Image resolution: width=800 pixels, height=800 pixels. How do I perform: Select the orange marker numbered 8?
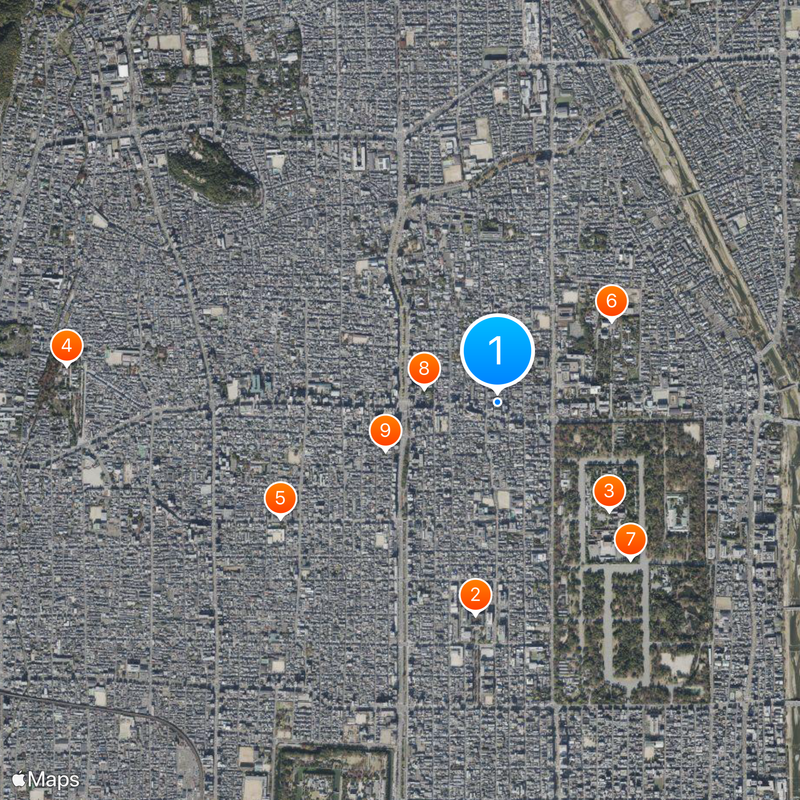[424, 369]
